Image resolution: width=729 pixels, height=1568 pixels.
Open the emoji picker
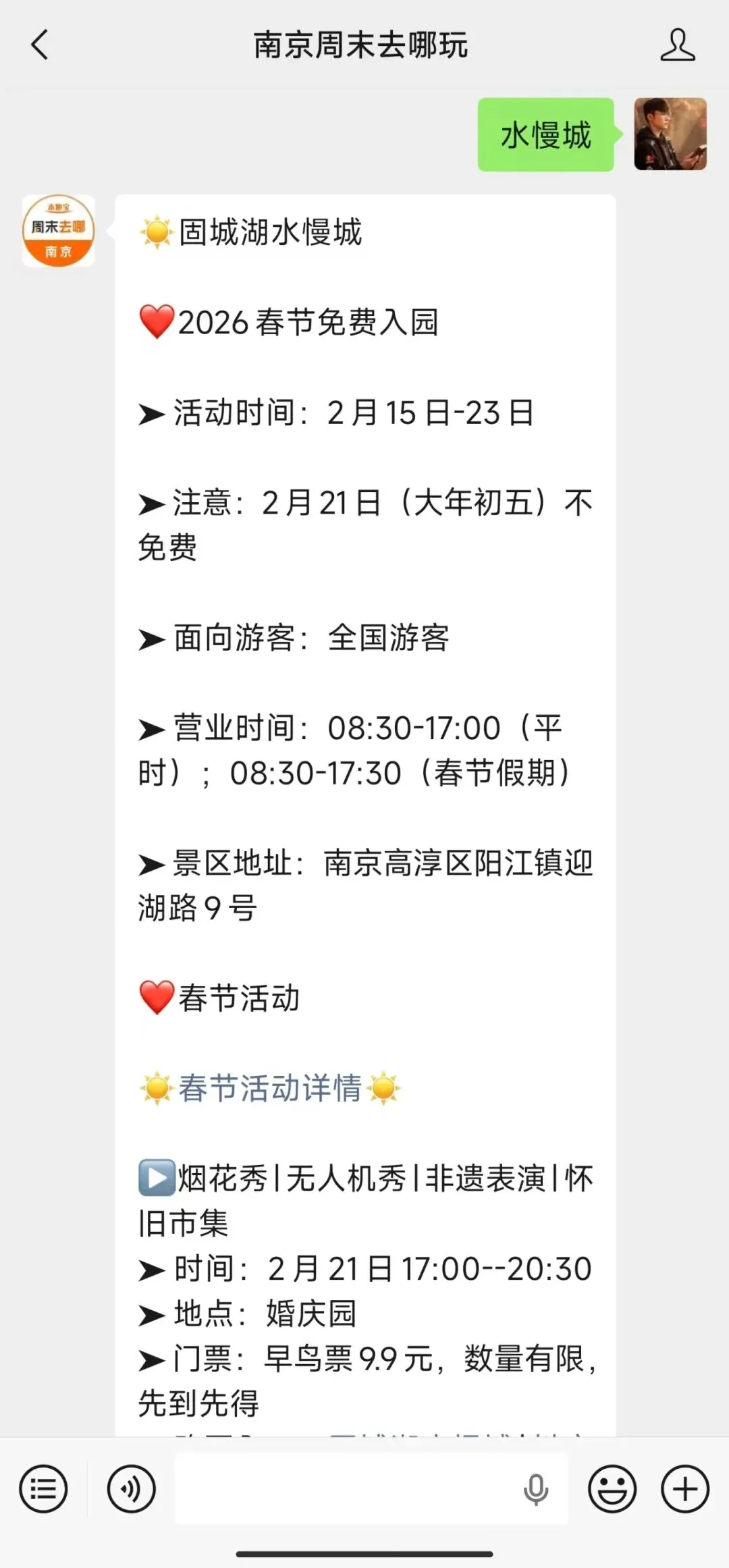click(x=612, y=1488)
